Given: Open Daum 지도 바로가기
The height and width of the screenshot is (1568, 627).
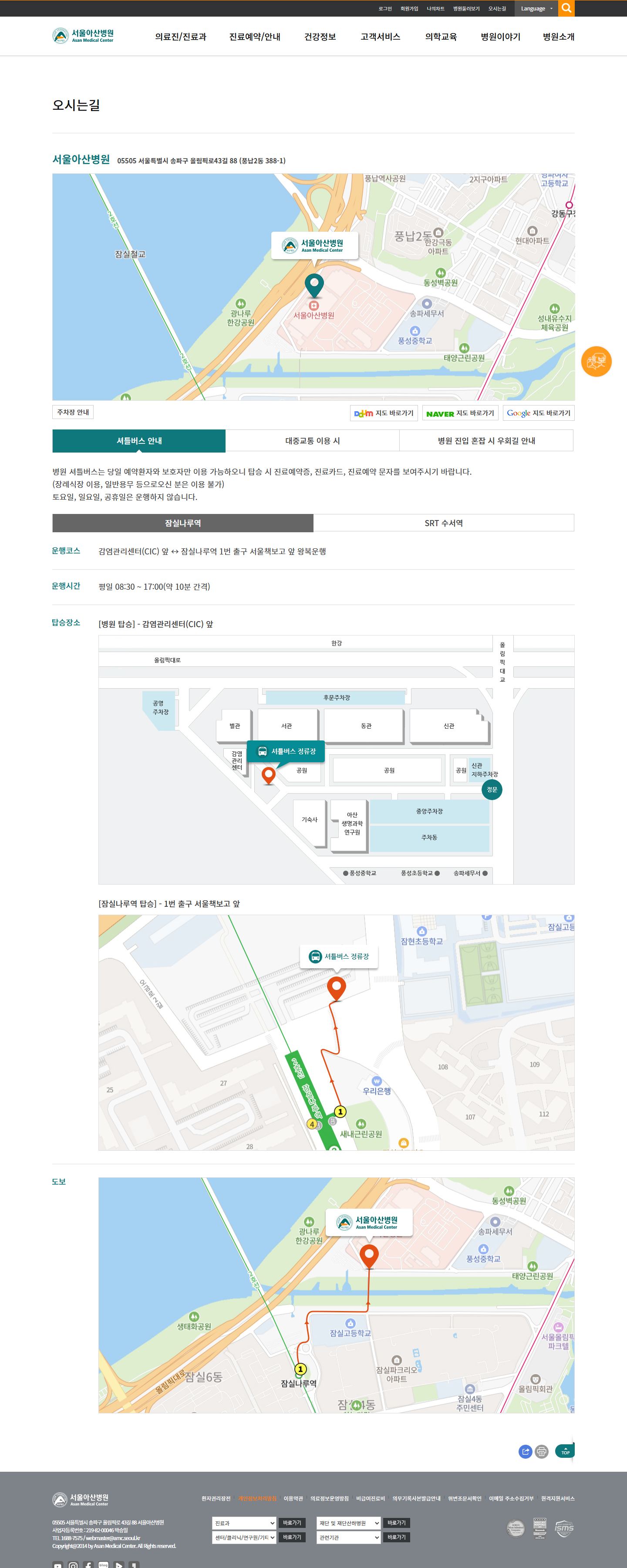Looking at the screenshot, I should tap(384, 413).
